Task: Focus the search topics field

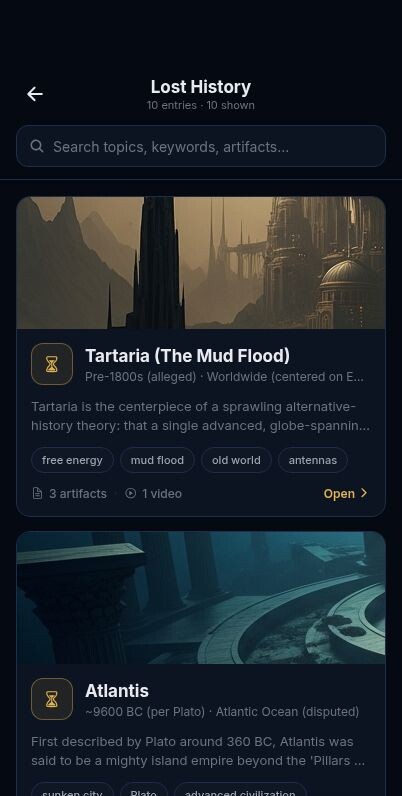Action: [201, 146]
